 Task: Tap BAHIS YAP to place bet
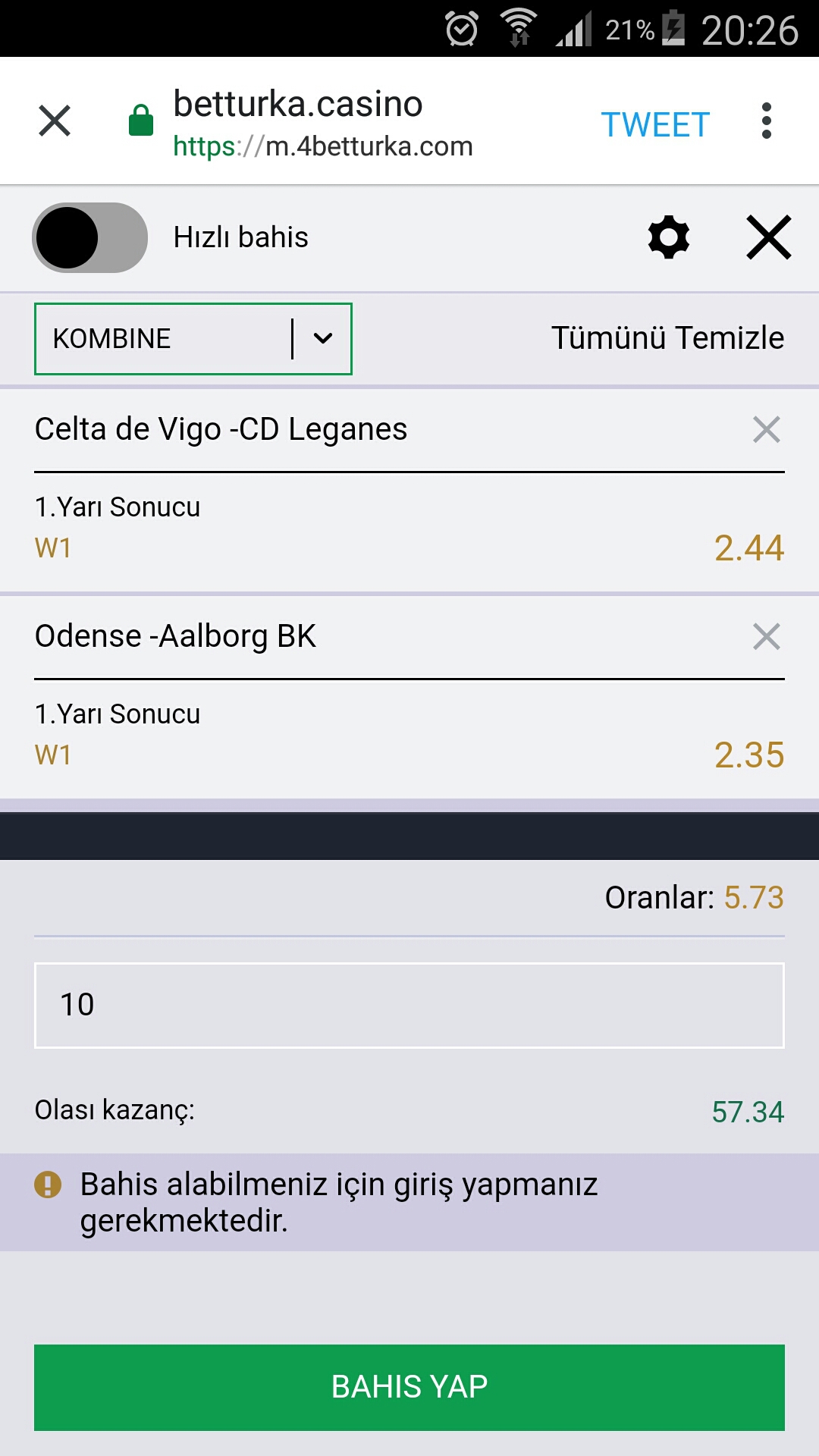click(409, 1387)
